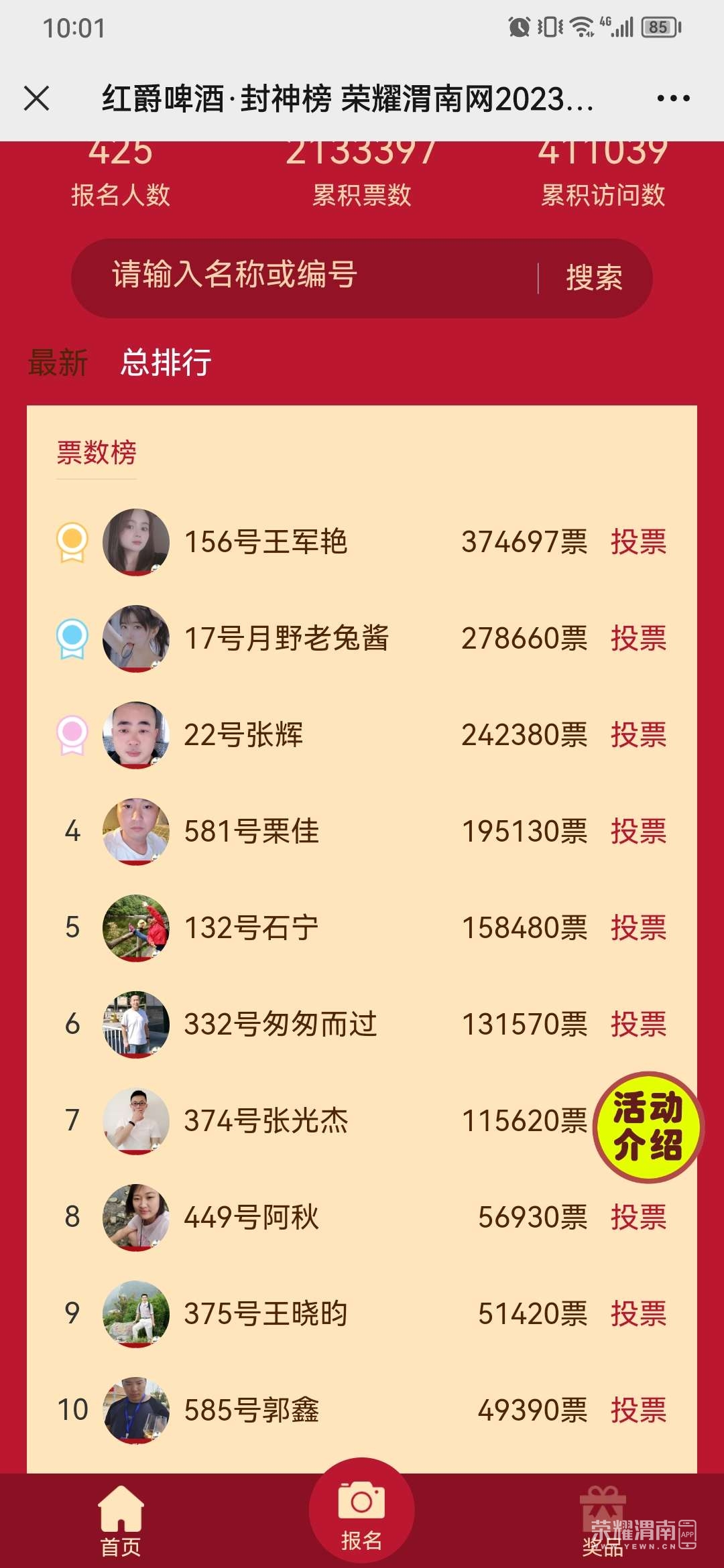Tap the name or number search field
This screenshot has height=1568, width=724.
(x=302, y=276)
